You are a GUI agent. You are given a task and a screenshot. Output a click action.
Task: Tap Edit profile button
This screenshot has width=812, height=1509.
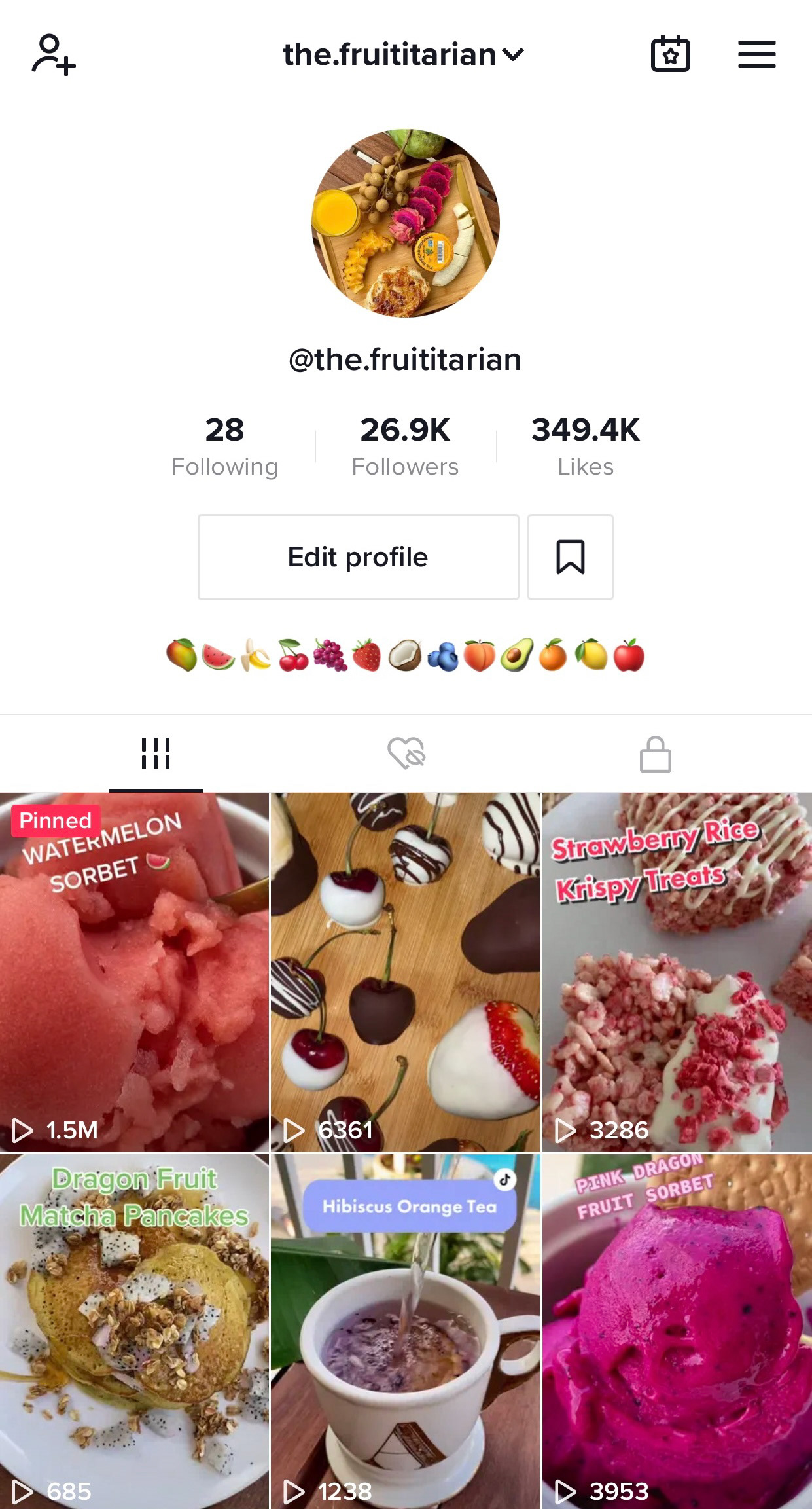[x=359, y=557]
